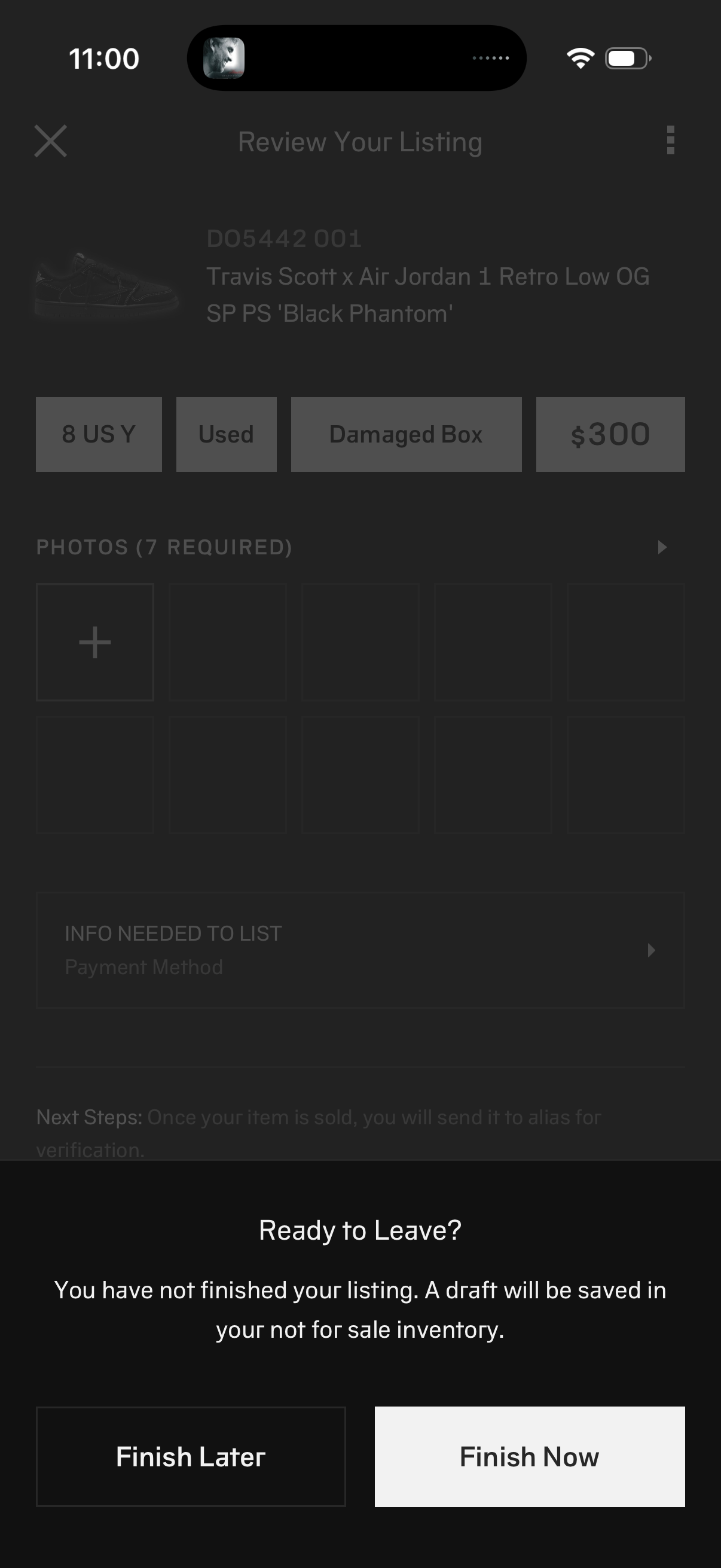Image resolution: width=721 pixels, height=1568 pixels.
Task: Choose Finish Later to save draft
Action: (191, 1456)
